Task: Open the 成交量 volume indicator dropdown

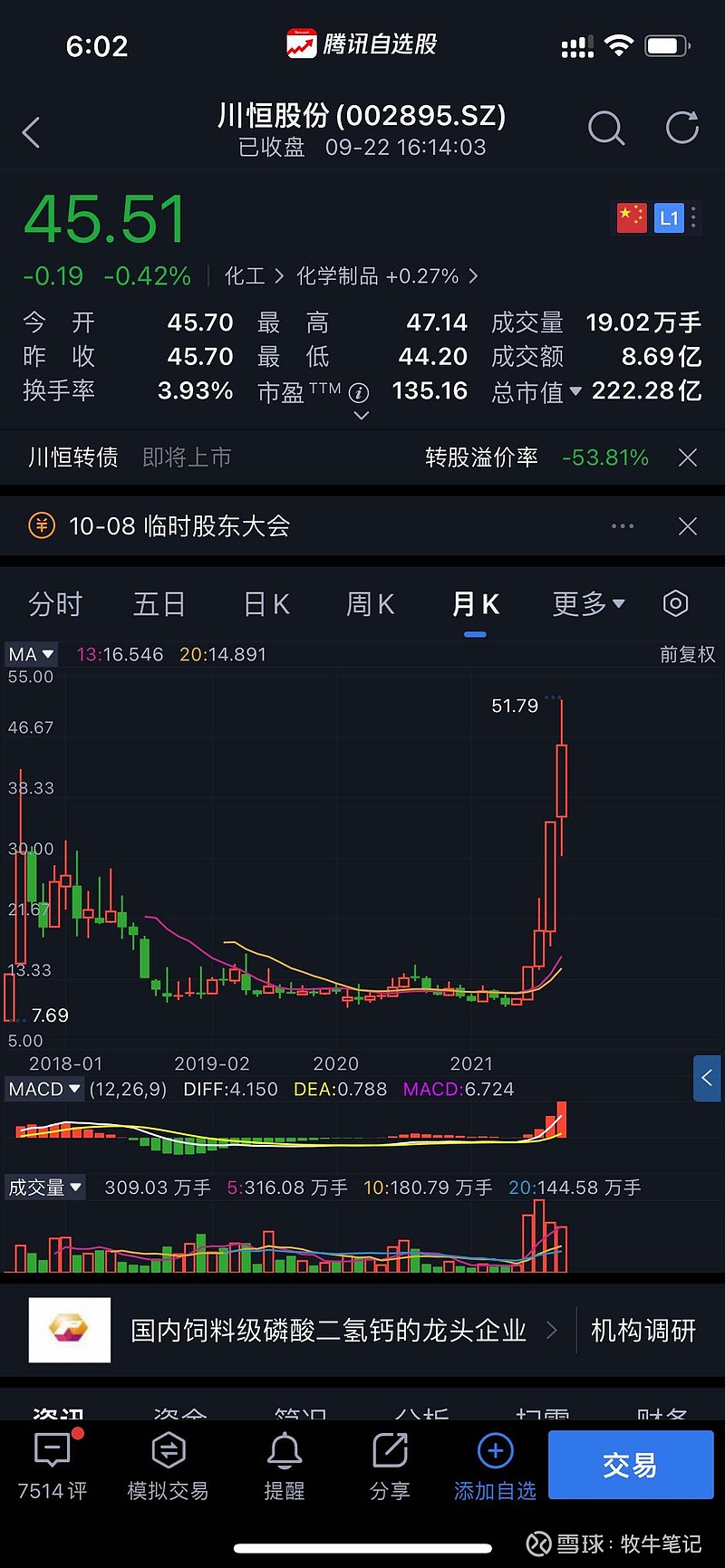Action: point(44,1187)
